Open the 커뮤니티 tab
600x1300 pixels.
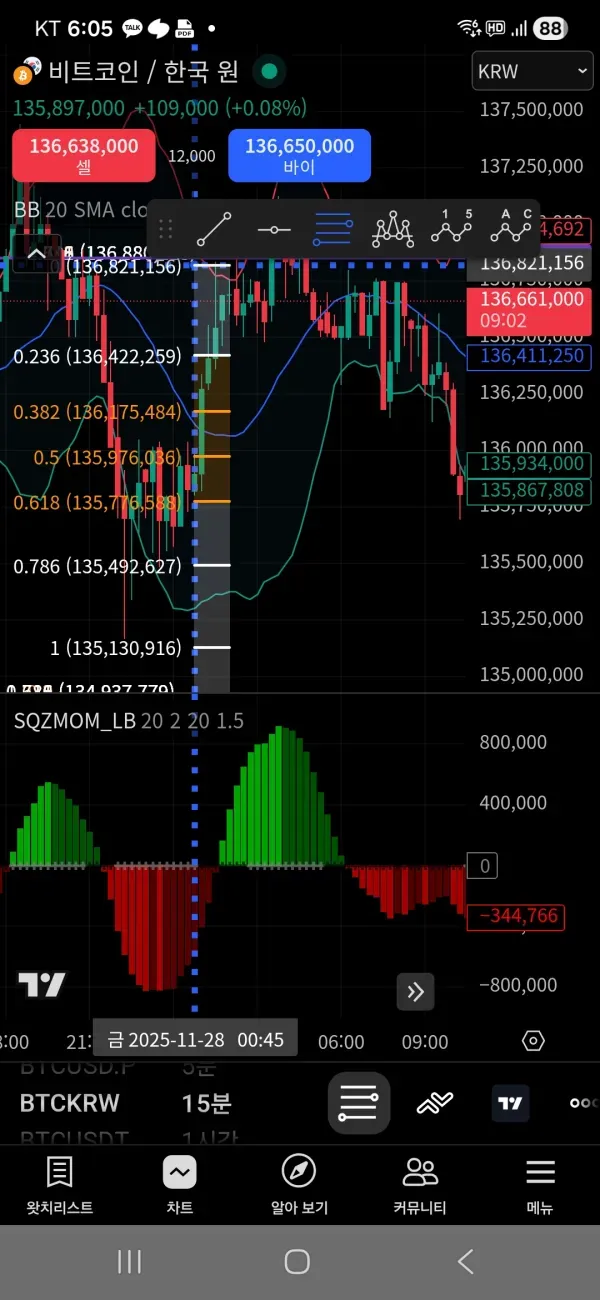click(x=420, y=1184)
